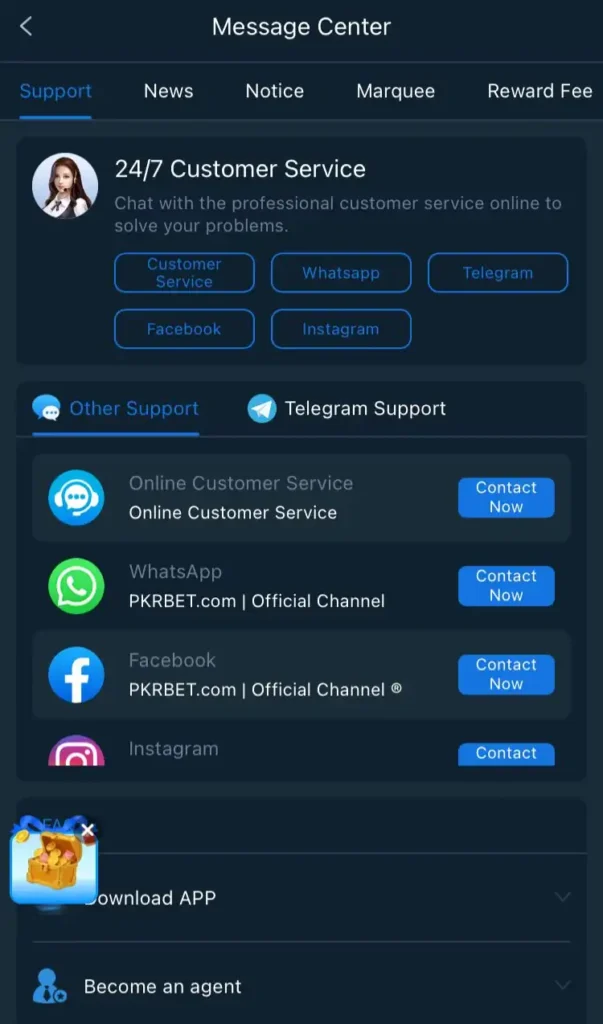The height and width of the screenshot is (1024, 603).
Task: Dismiss the floating treasure chest
Action: tap(88, 829)
